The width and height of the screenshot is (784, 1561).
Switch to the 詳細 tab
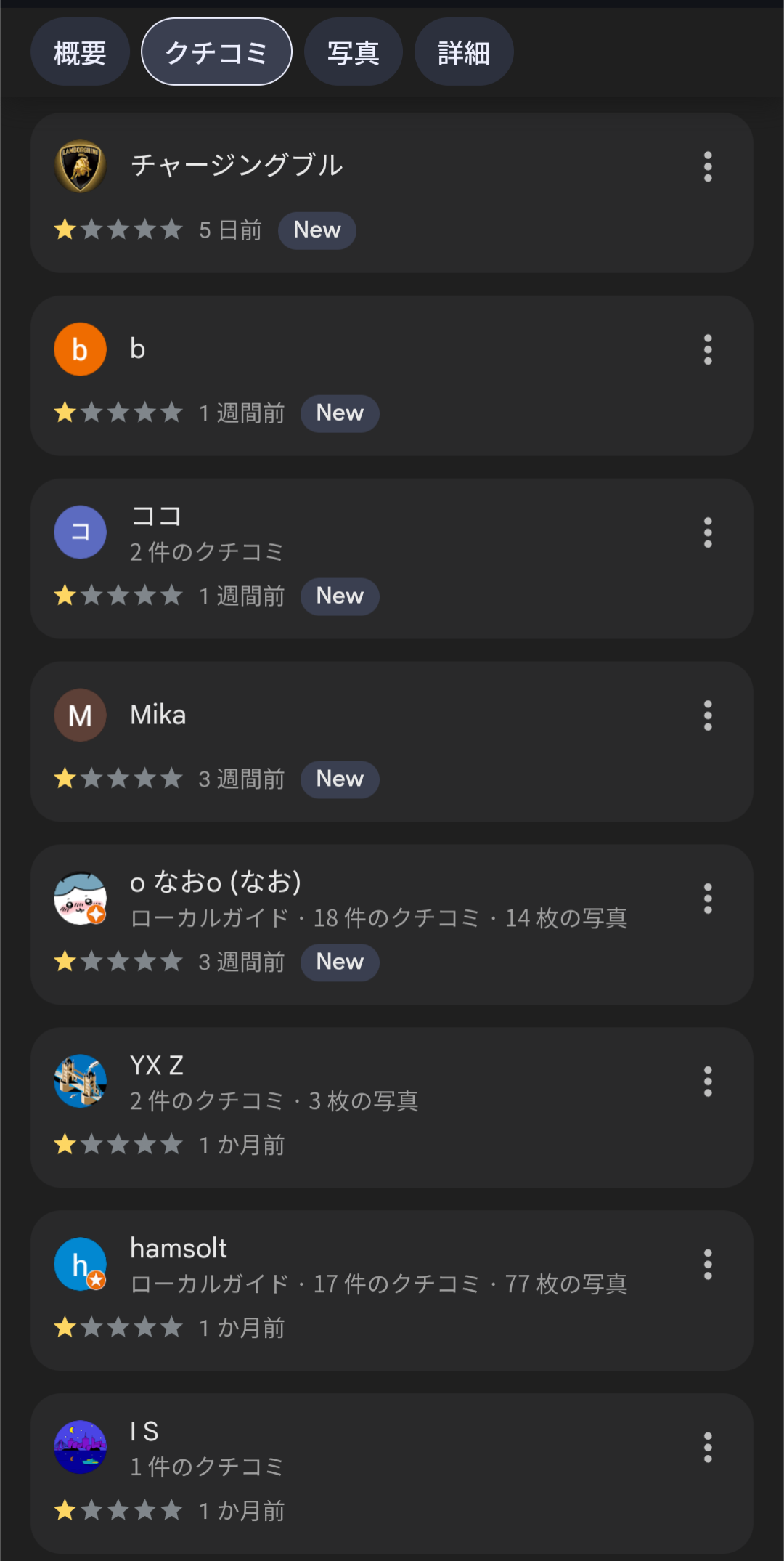(464, 52)
